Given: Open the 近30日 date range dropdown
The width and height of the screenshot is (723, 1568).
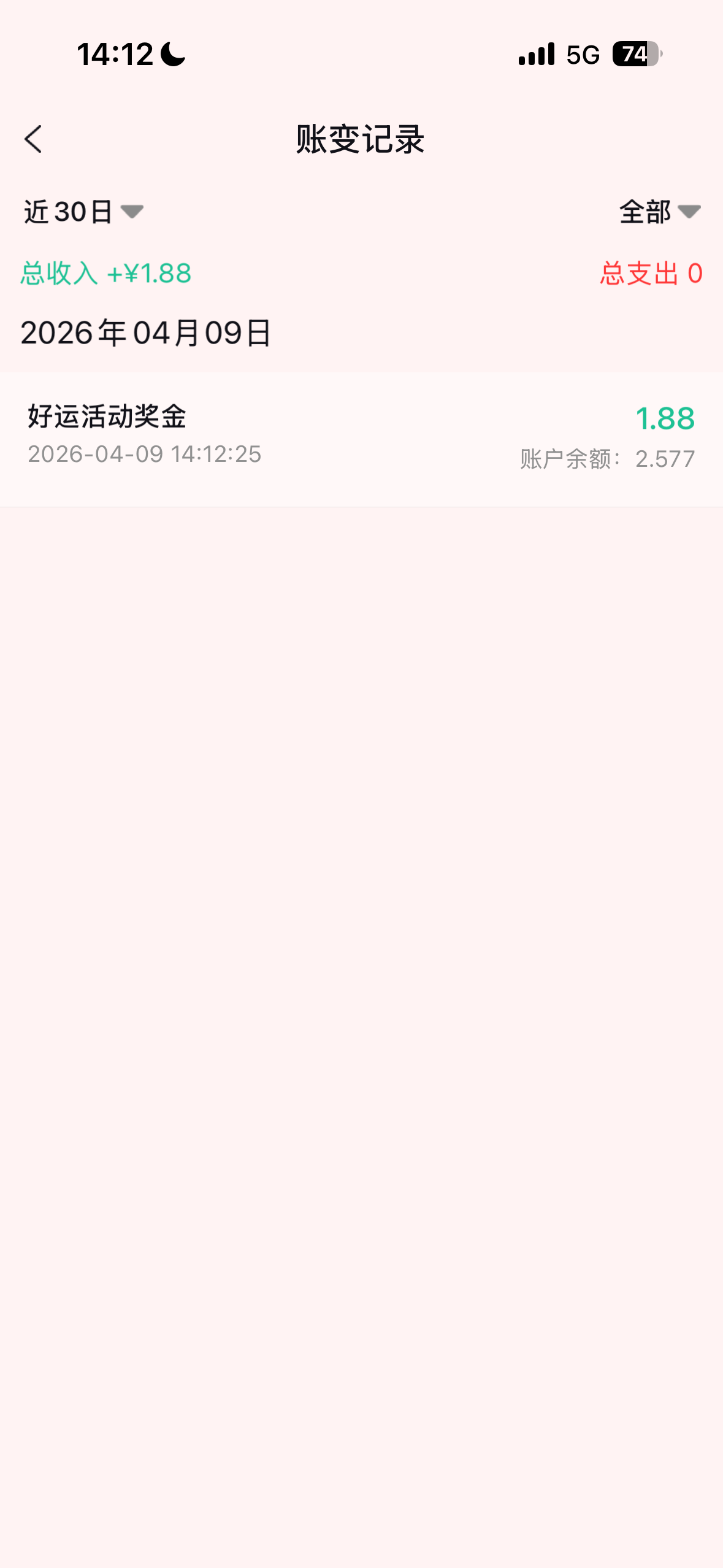Looking at the screenshot, I should tap(83, 212).
